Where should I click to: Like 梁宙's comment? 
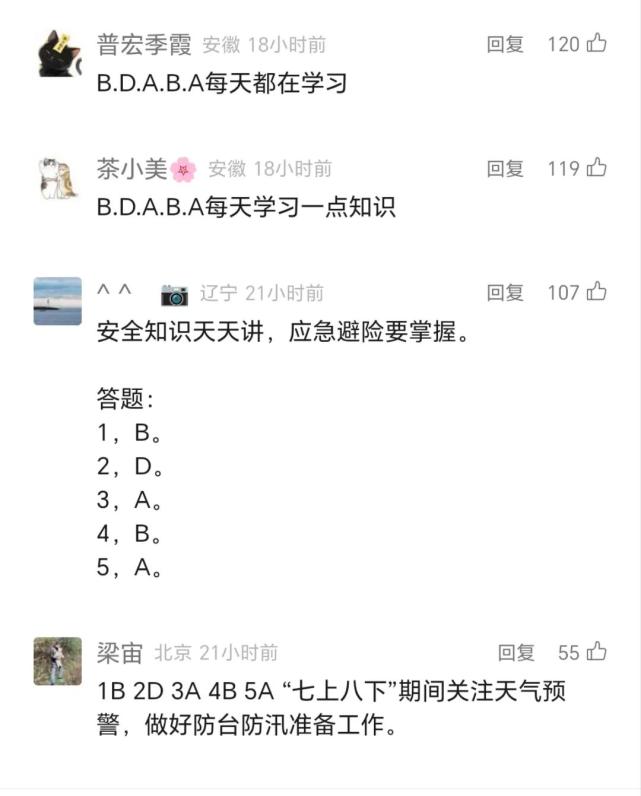[596, 652]
